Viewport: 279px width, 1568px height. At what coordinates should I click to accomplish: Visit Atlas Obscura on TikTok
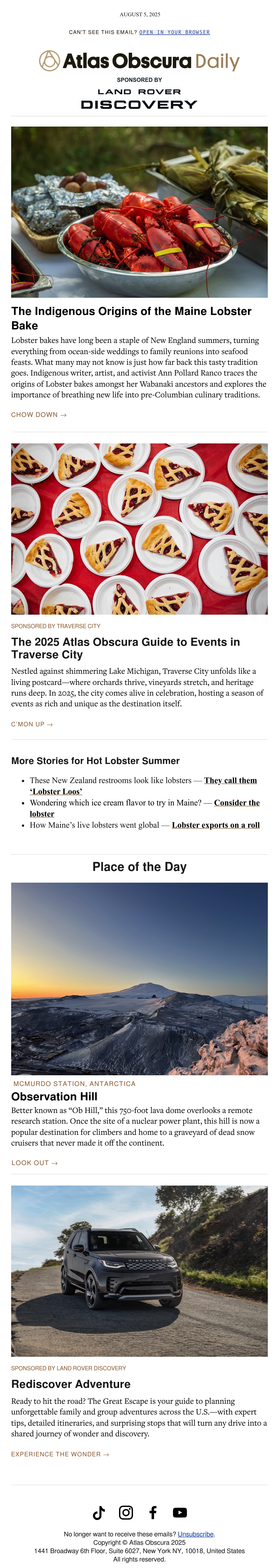pyautogui.click(x=99, y=1513)
